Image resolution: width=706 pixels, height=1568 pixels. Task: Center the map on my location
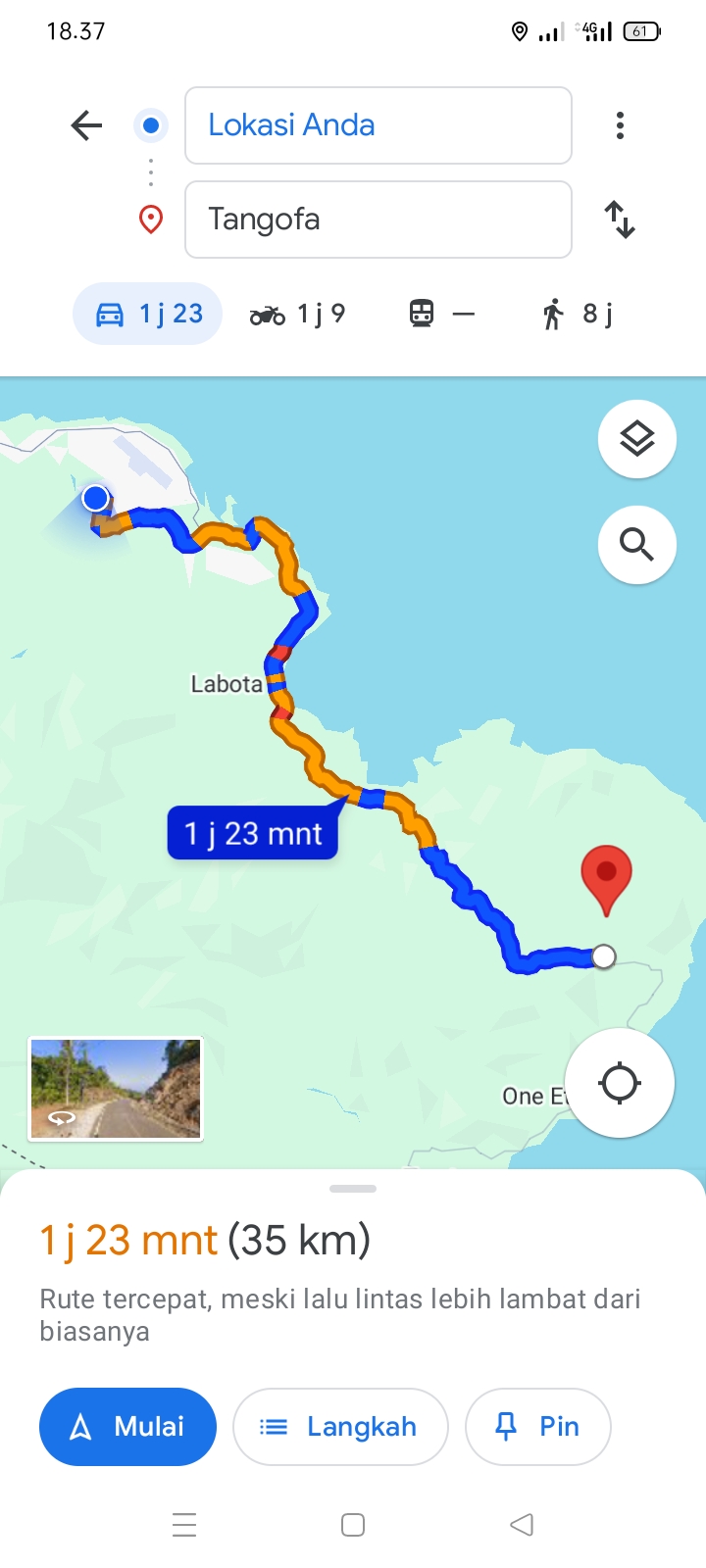[x=620, y=1084]
